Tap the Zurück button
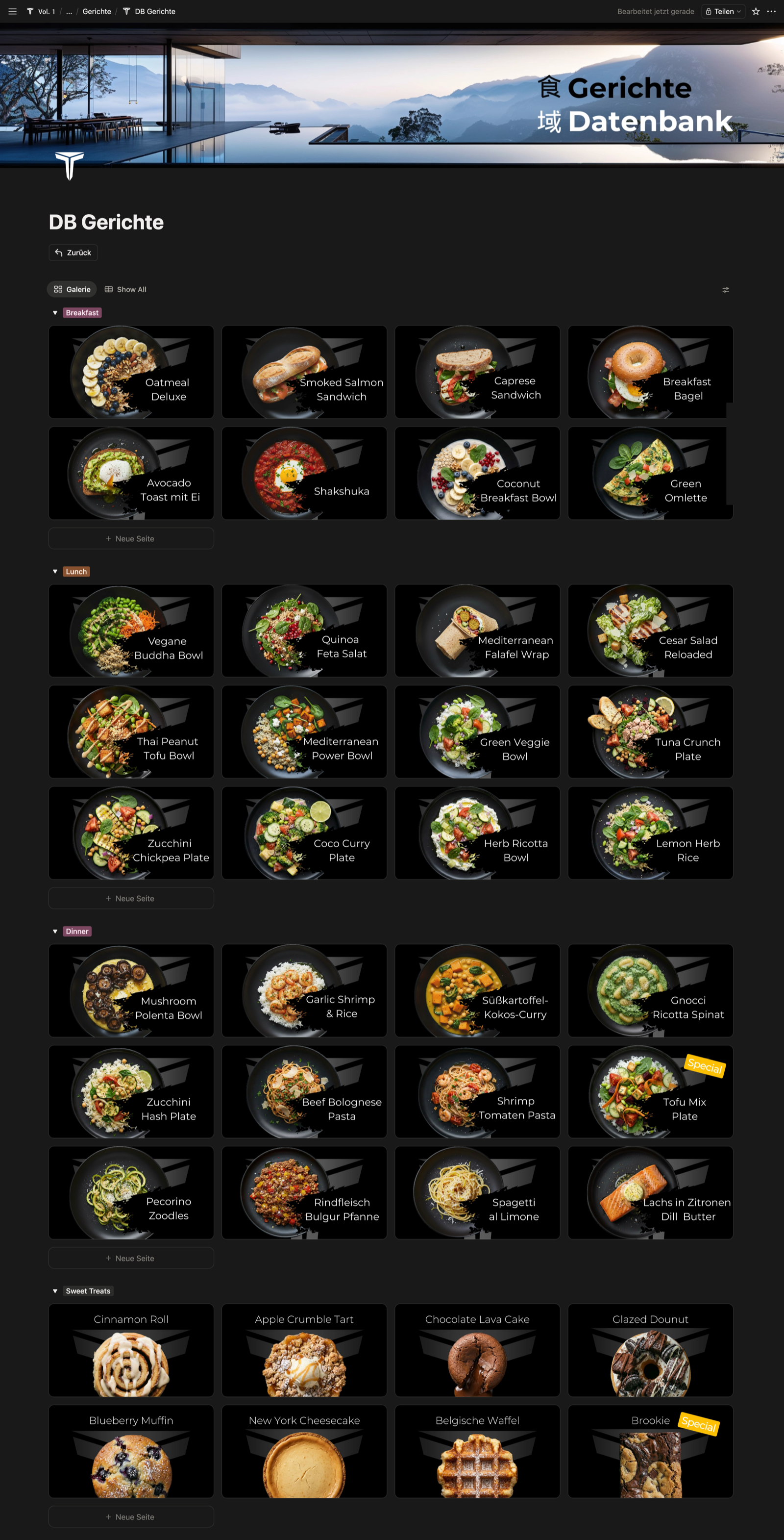 pyautogui.click(x=73, y=253)
